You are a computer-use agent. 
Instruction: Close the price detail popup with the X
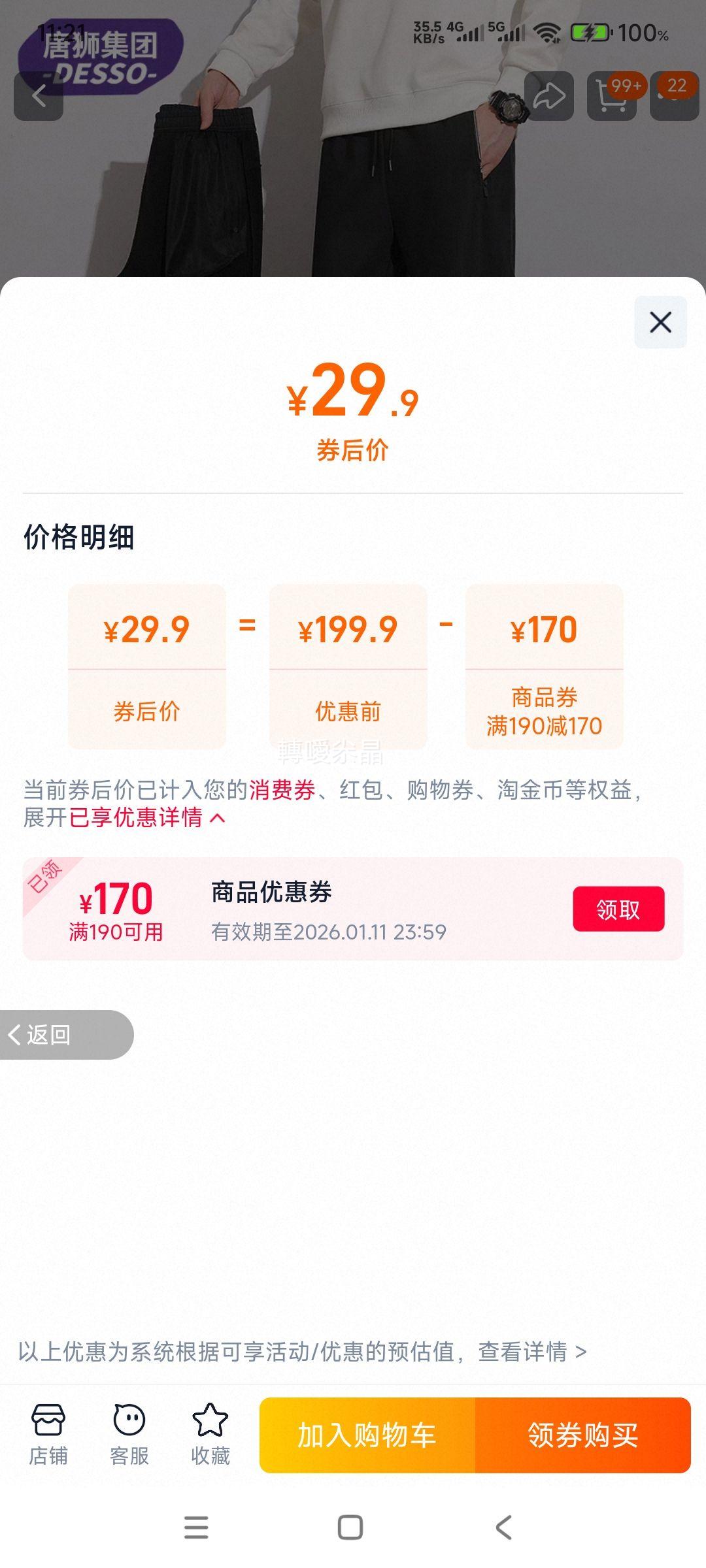click(x=662, y=323)
